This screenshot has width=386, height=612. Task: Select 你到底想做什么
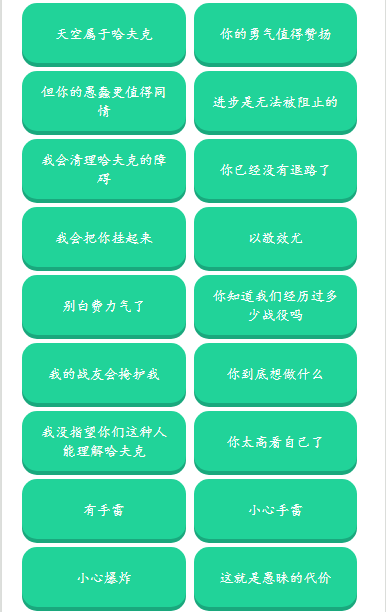coord(276,374)
